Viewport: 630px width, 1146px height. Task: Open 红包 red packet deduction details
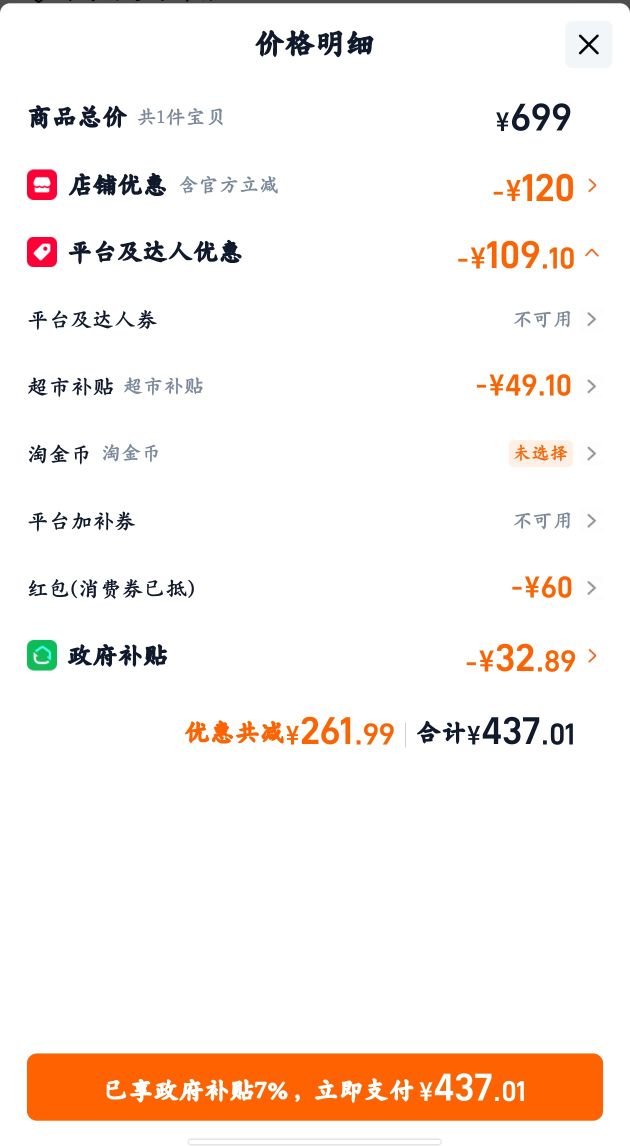[x=314, y=588]
